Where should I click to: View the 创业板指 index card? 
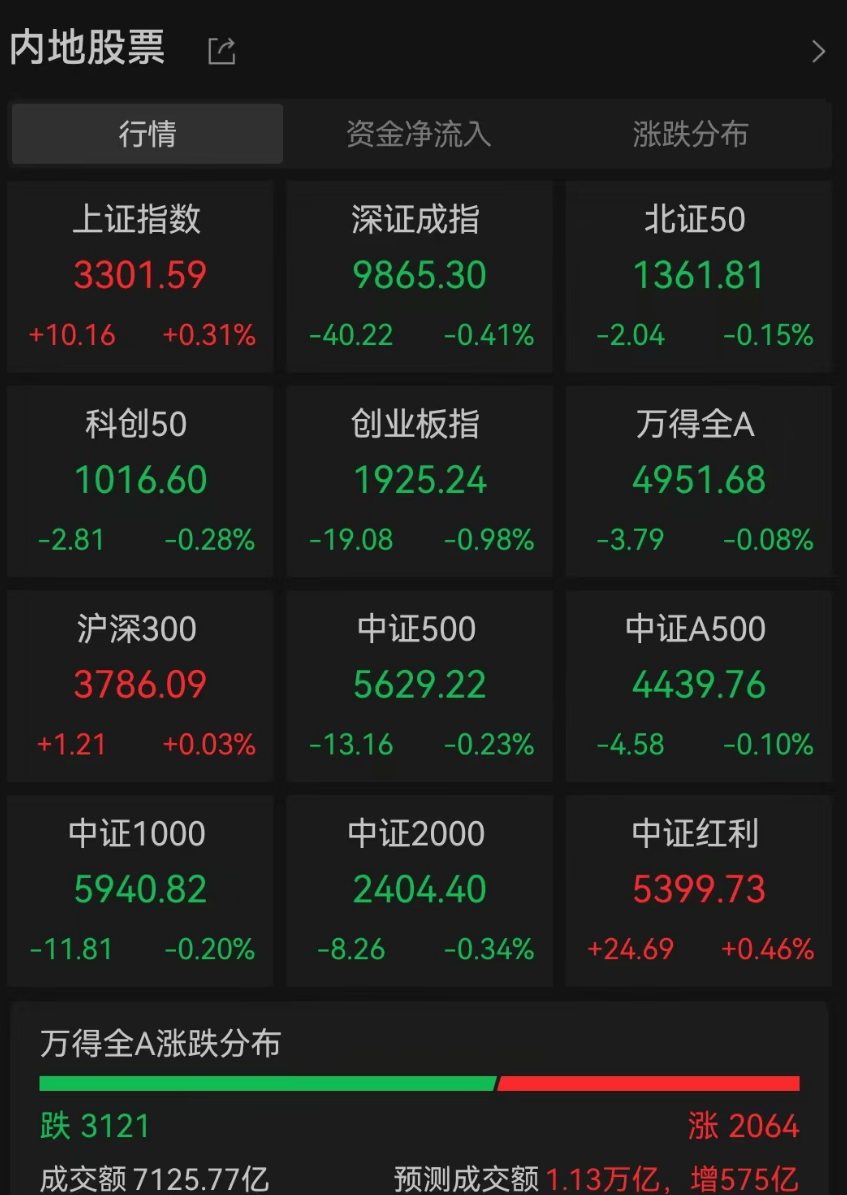(418, 482)
